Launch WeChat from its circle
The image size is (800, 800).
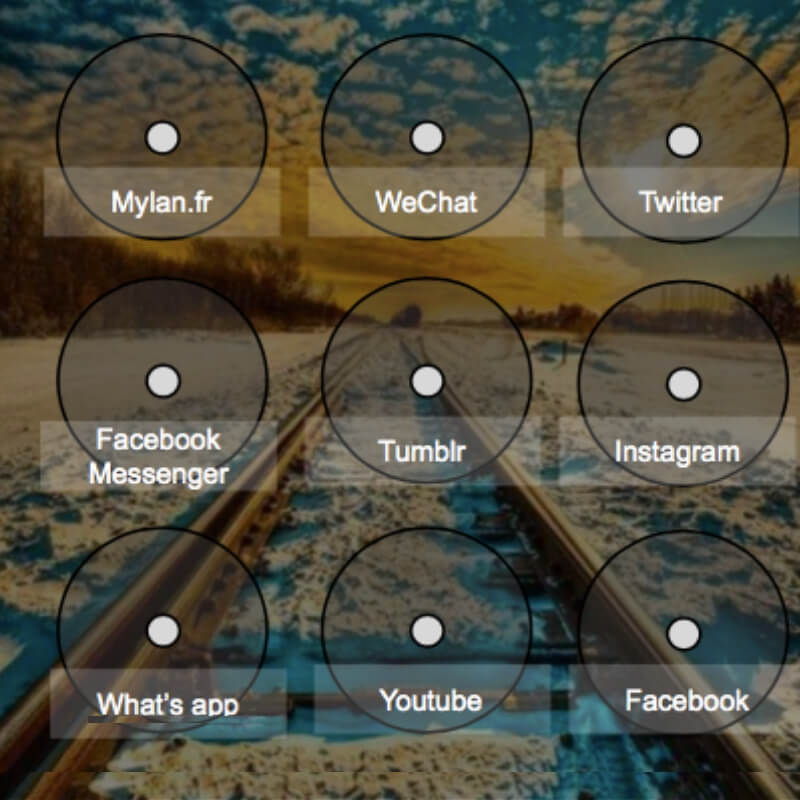point(427,137)
